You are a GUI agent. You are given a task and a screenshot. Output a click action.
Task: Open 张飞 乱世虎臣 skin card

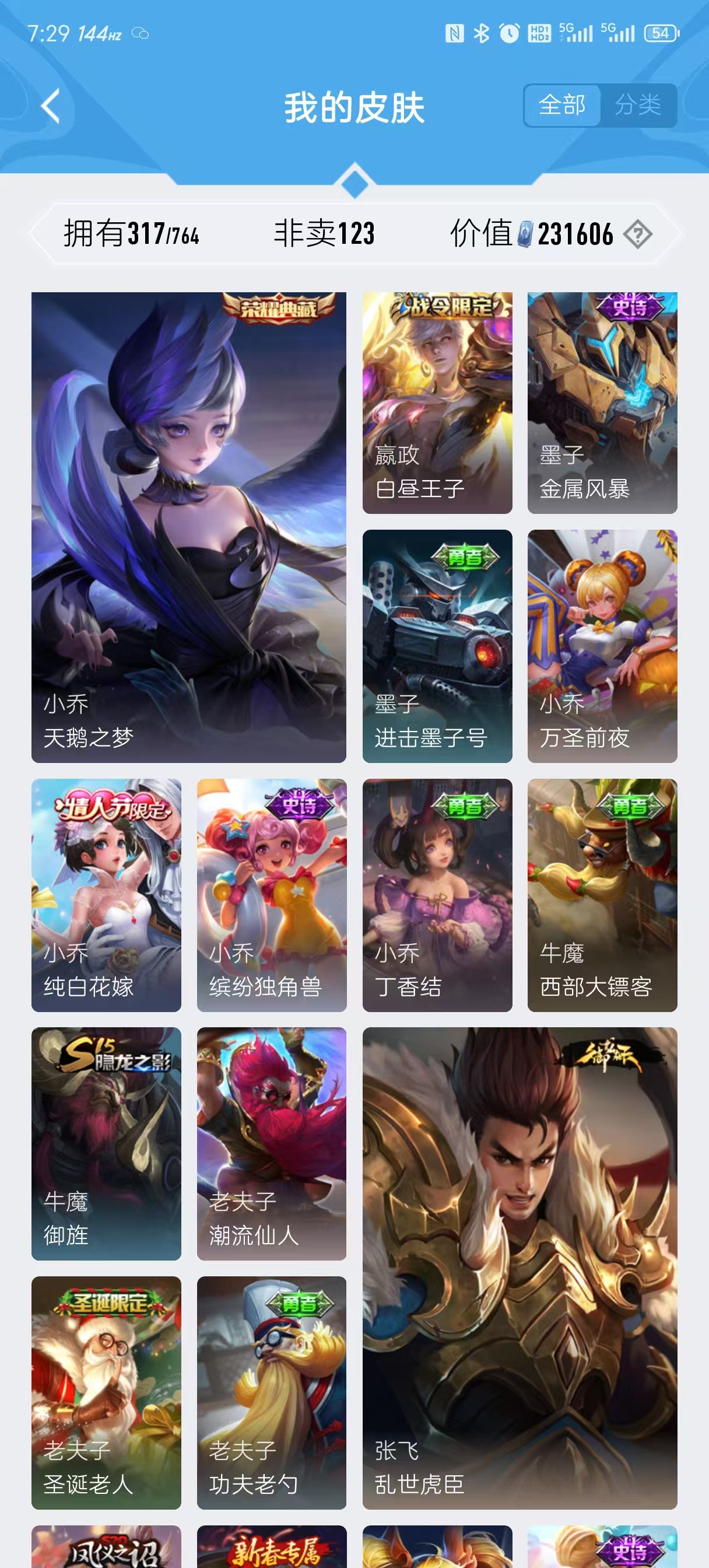(520, 1269)
